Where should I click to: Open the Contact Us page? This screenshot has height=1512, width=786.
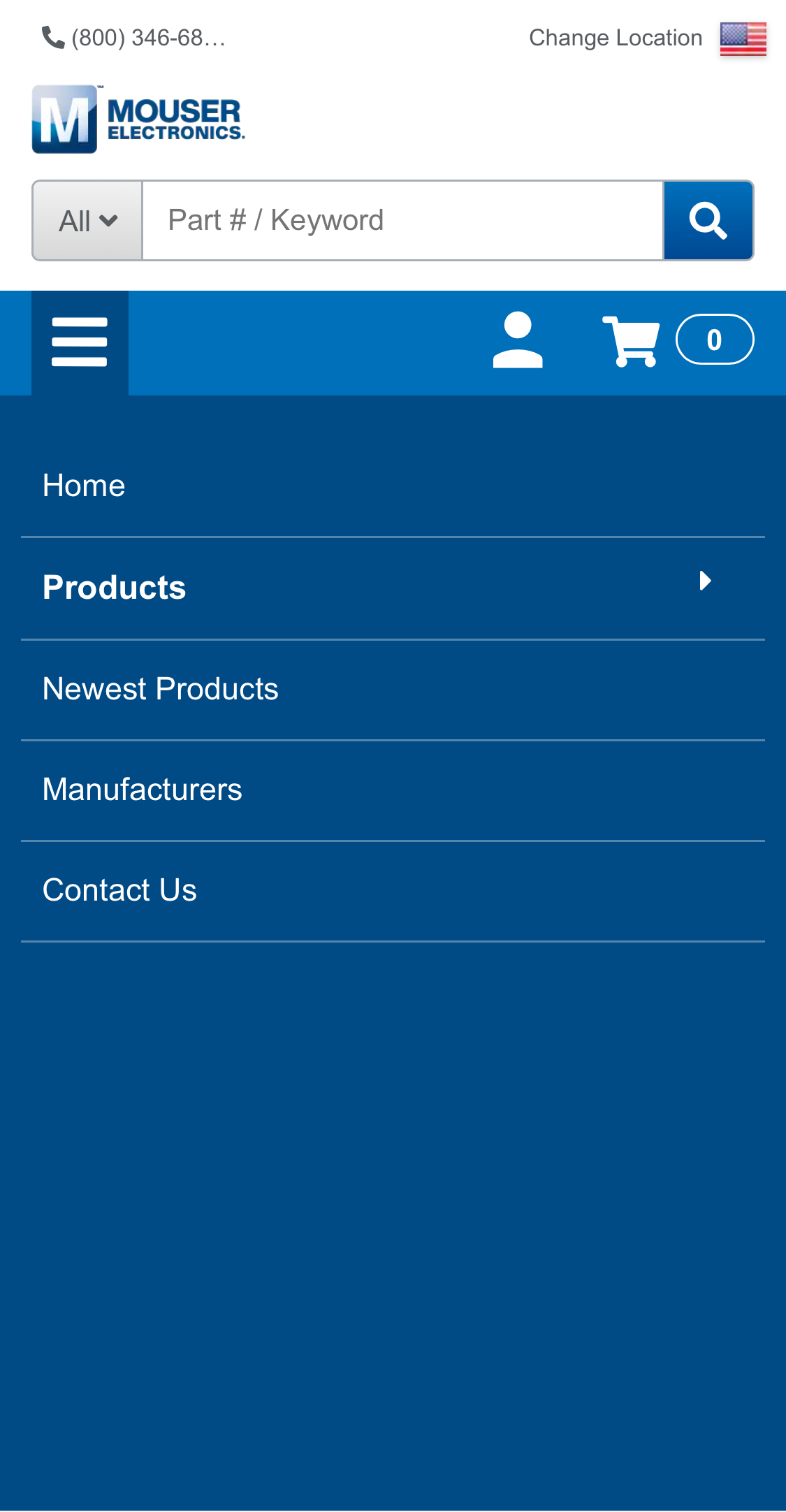pos(119,889)
